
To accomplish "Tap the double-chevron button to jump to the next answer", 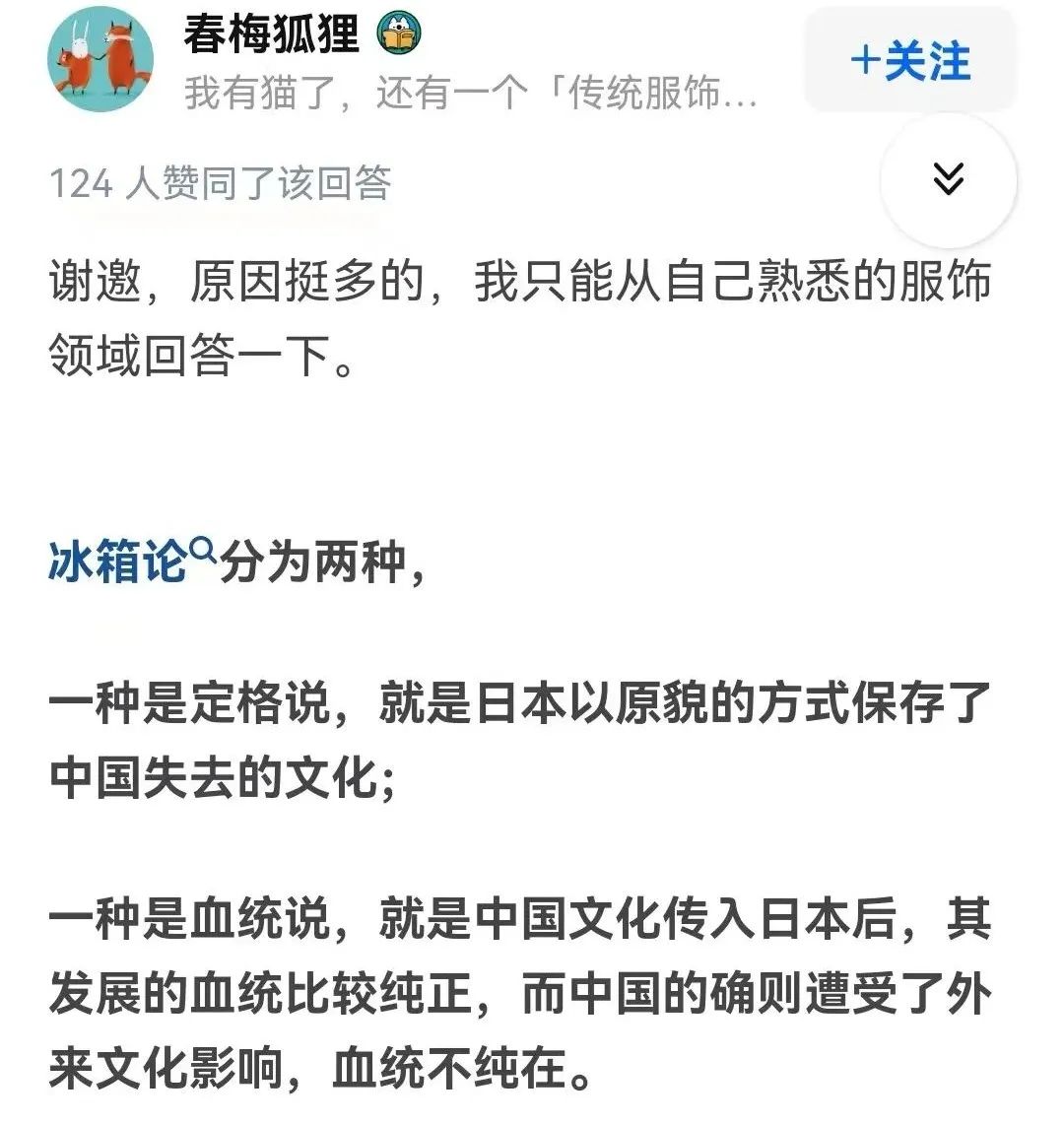I will coord(948,180).
